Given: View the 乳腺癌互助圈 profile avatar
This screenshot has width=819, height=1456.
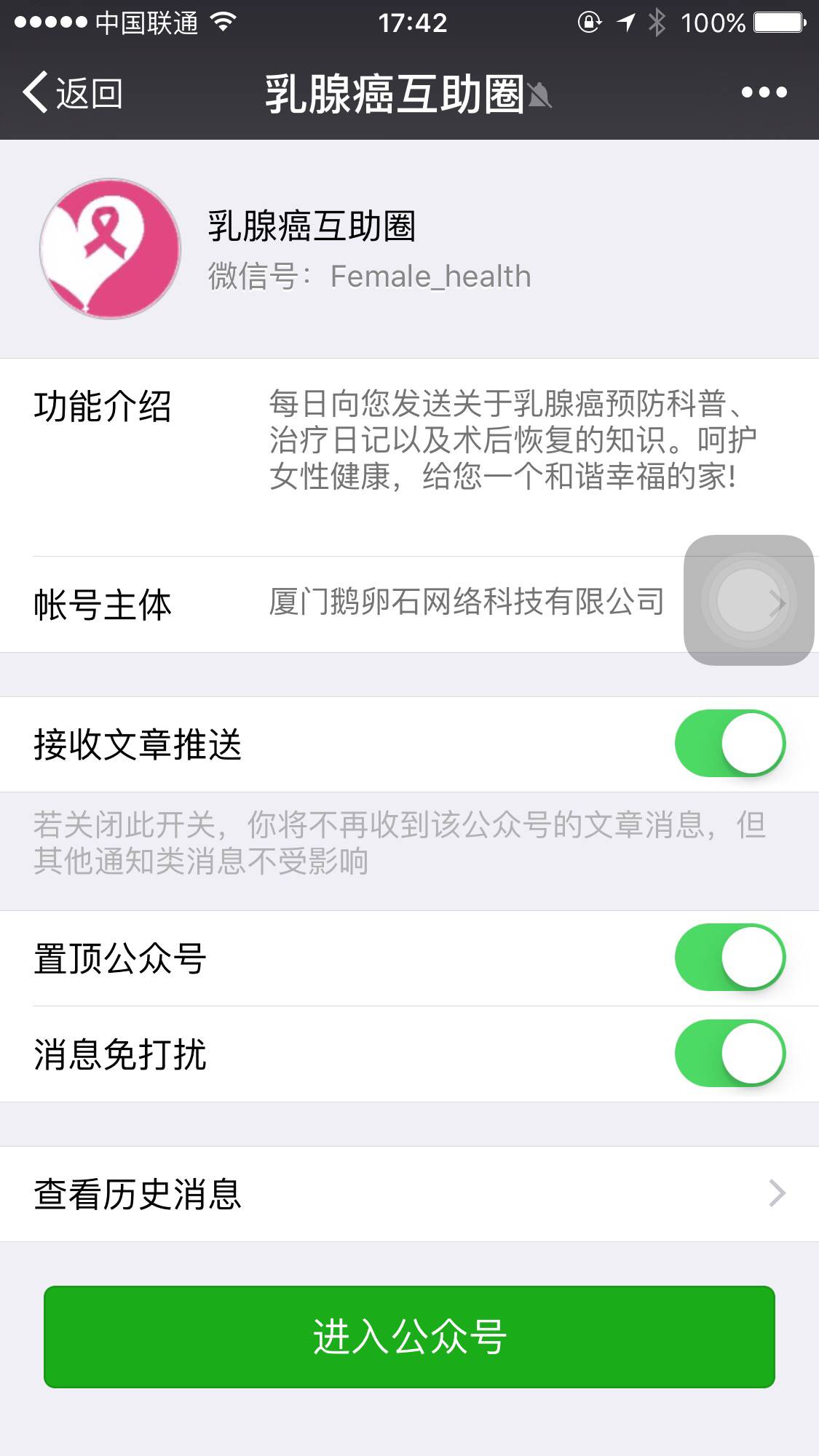Looking at the screenshot, I should pos(110,249).
